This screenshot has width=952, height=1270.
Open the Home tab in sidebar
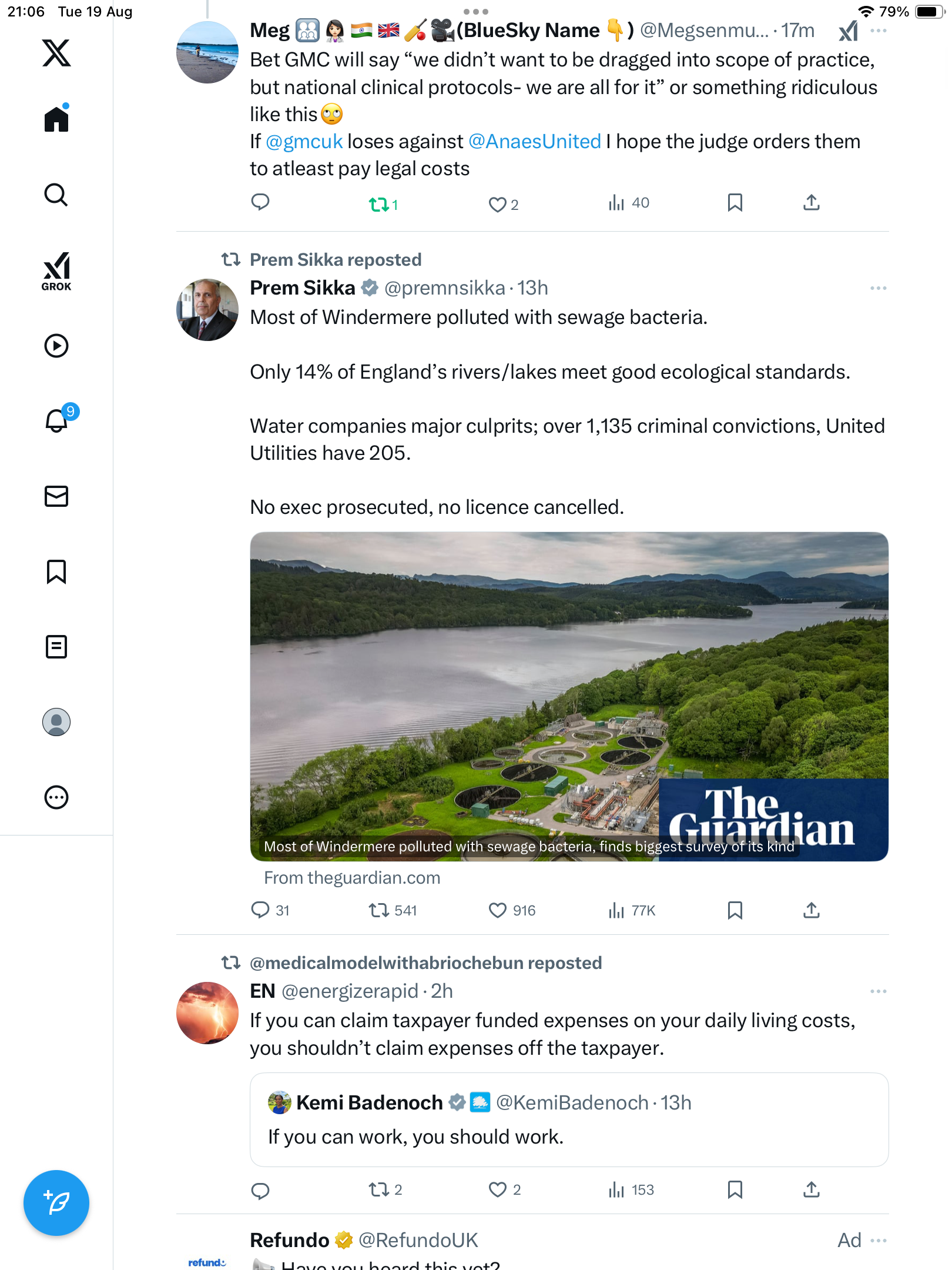pos(56,119)
